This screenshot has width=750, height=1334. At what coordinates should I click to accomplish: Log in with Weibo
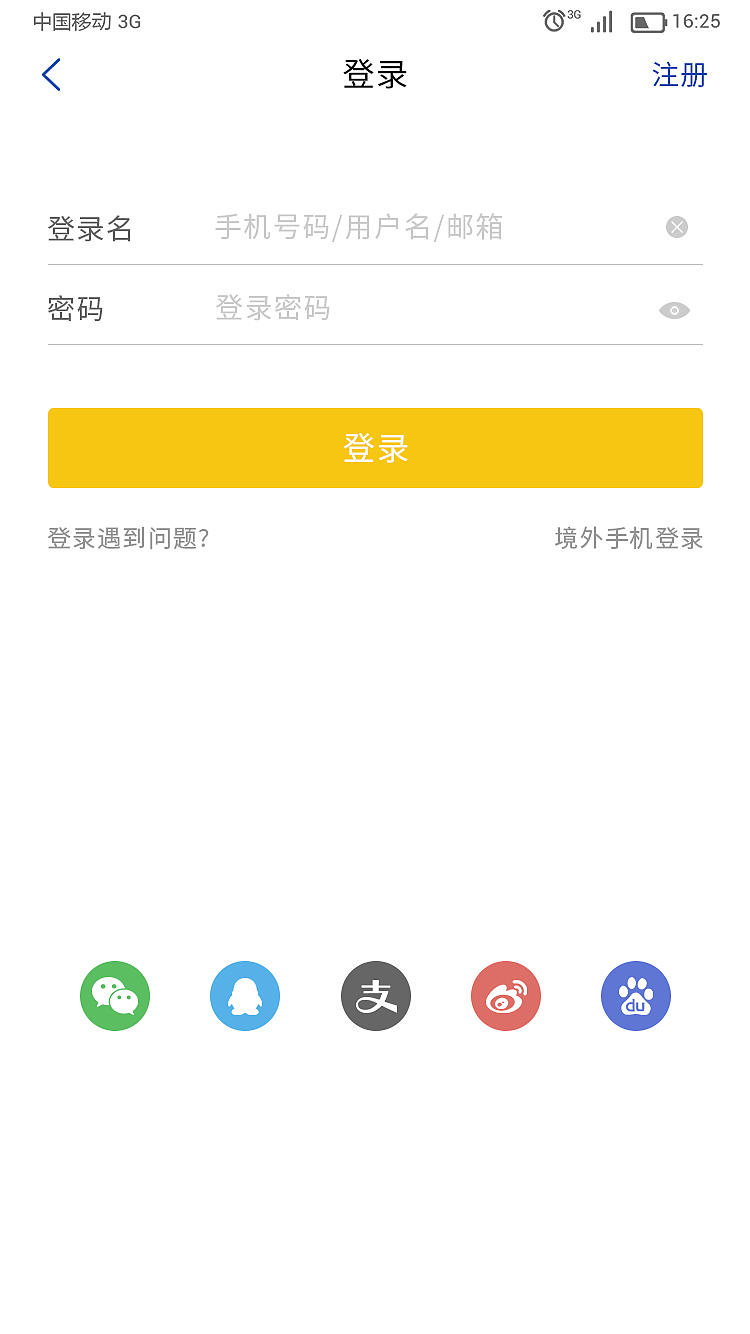(x=505, y=996)
